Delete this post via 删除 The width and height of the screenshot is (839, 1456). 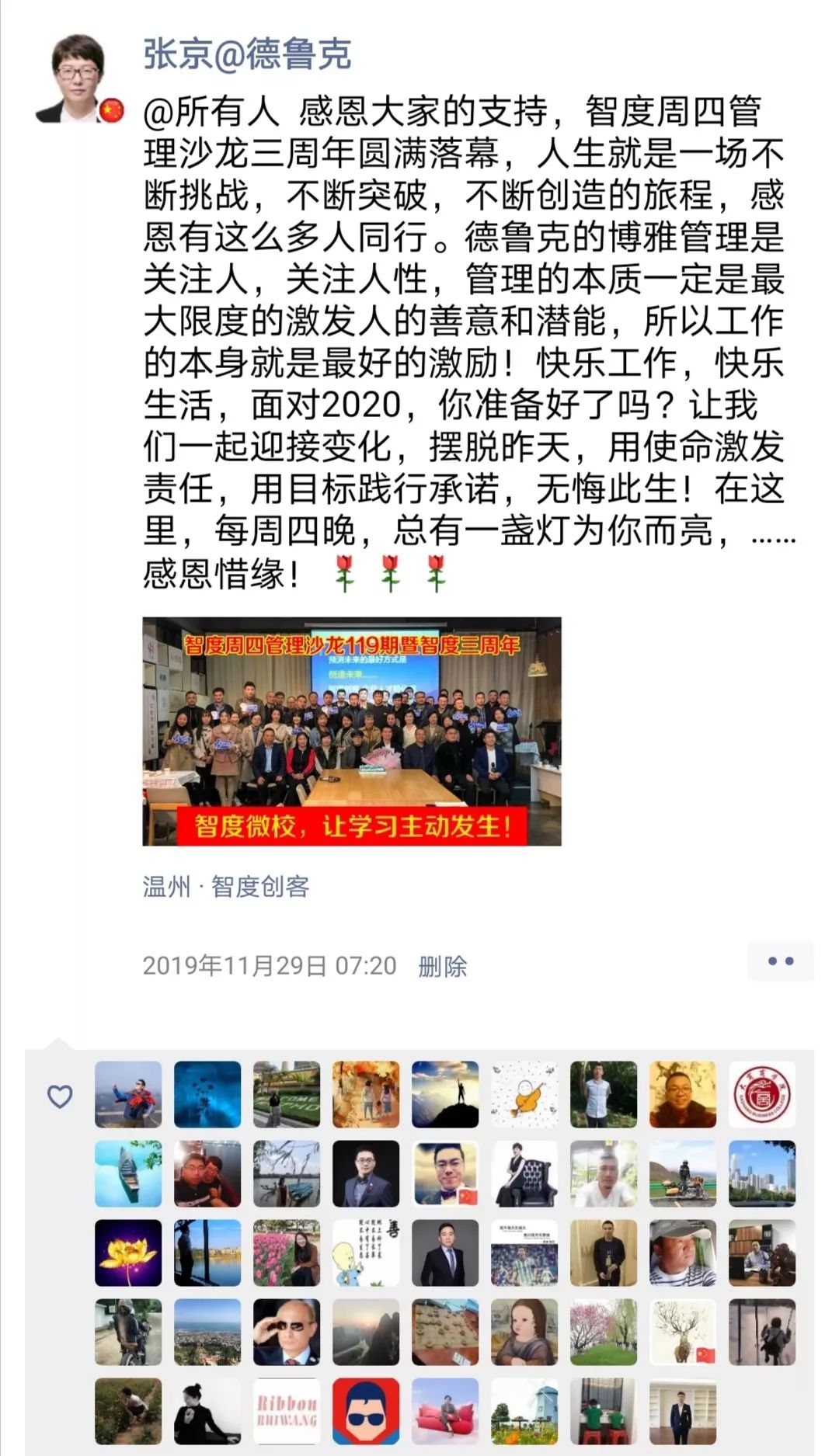coord(442,966)
